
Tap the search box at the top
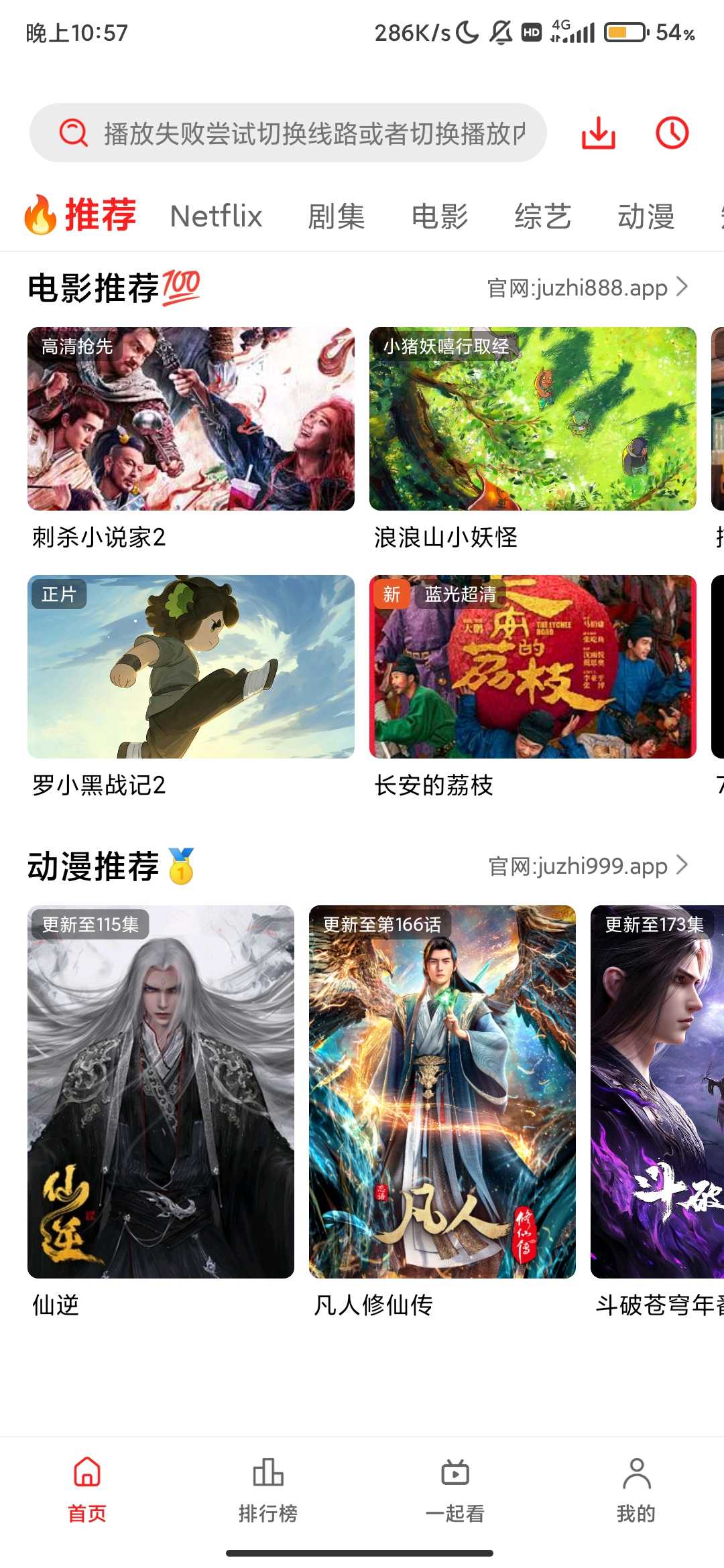[288, 133]
